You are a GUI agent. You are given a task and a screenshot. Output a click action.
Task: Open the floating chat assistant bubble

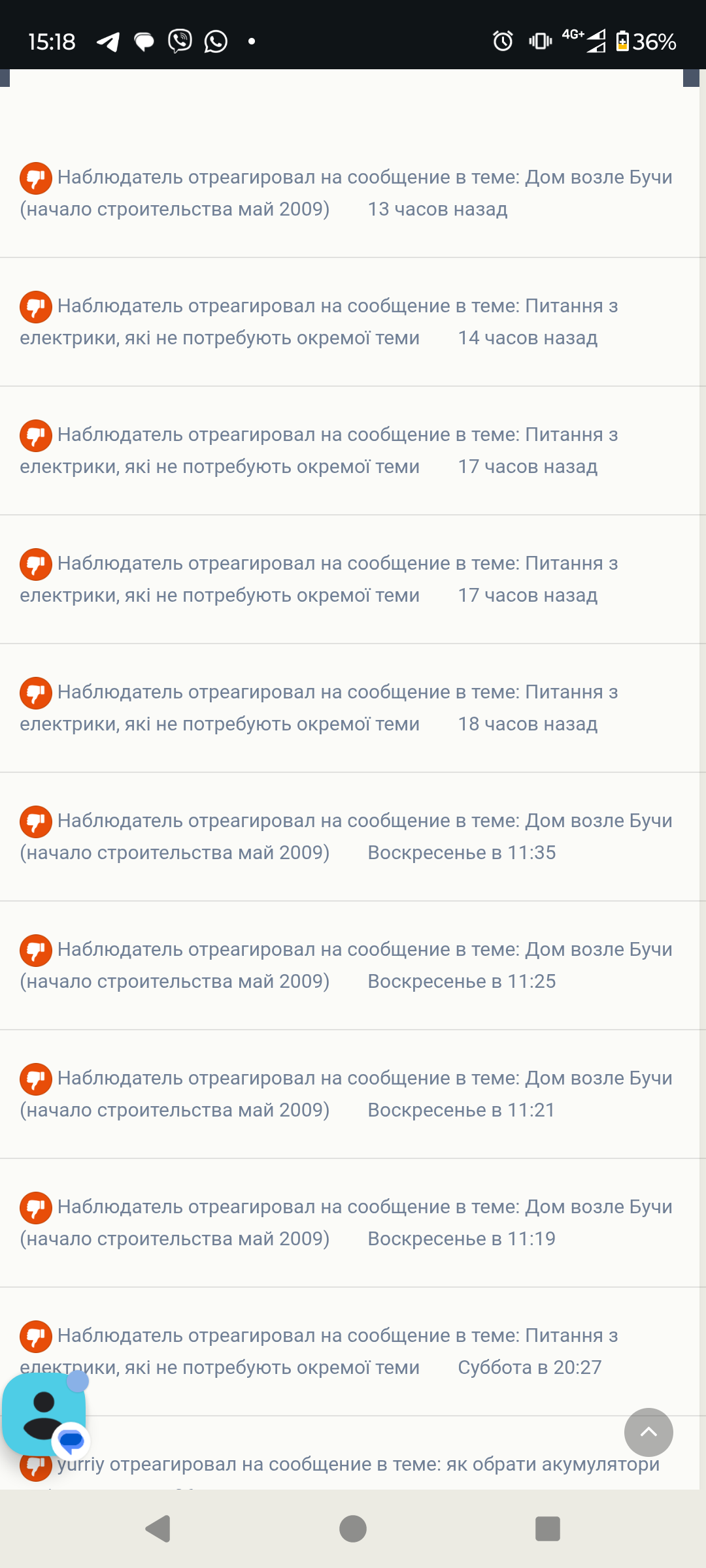point(44,1414)
